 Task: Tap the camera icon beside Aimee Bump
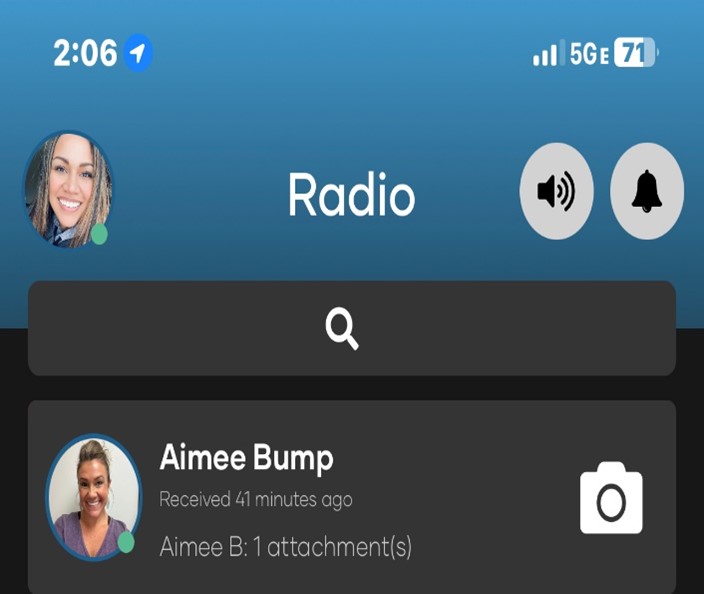click(611, 498)
